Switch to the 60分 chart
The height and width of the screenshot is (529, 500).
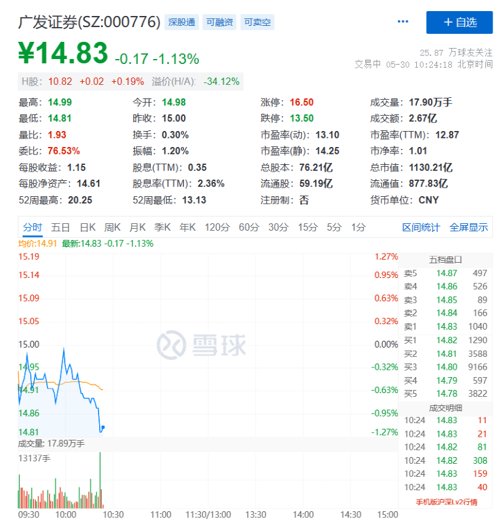[249, 227]
